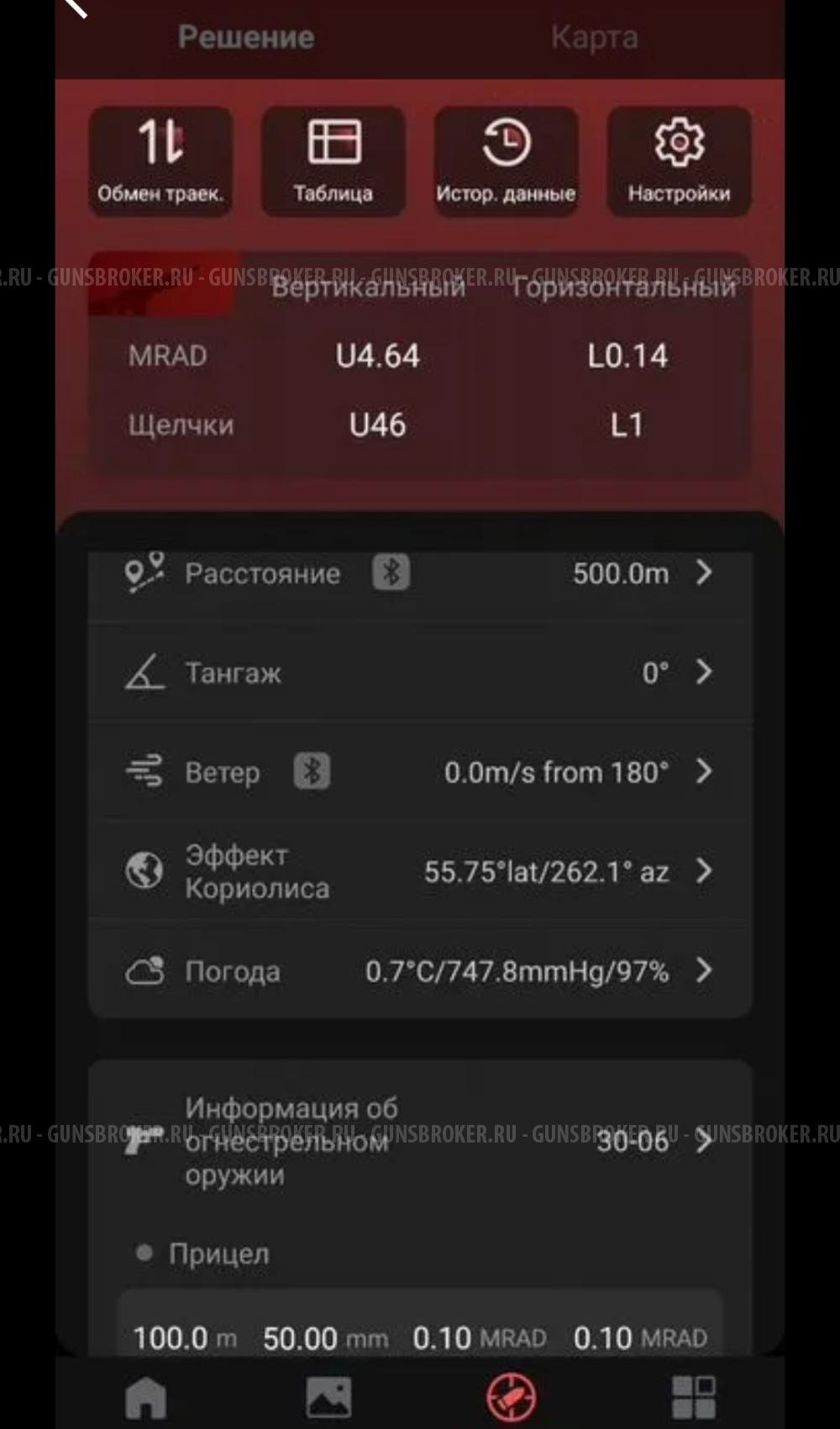Open Эффект Кориолиса settings

420,871
